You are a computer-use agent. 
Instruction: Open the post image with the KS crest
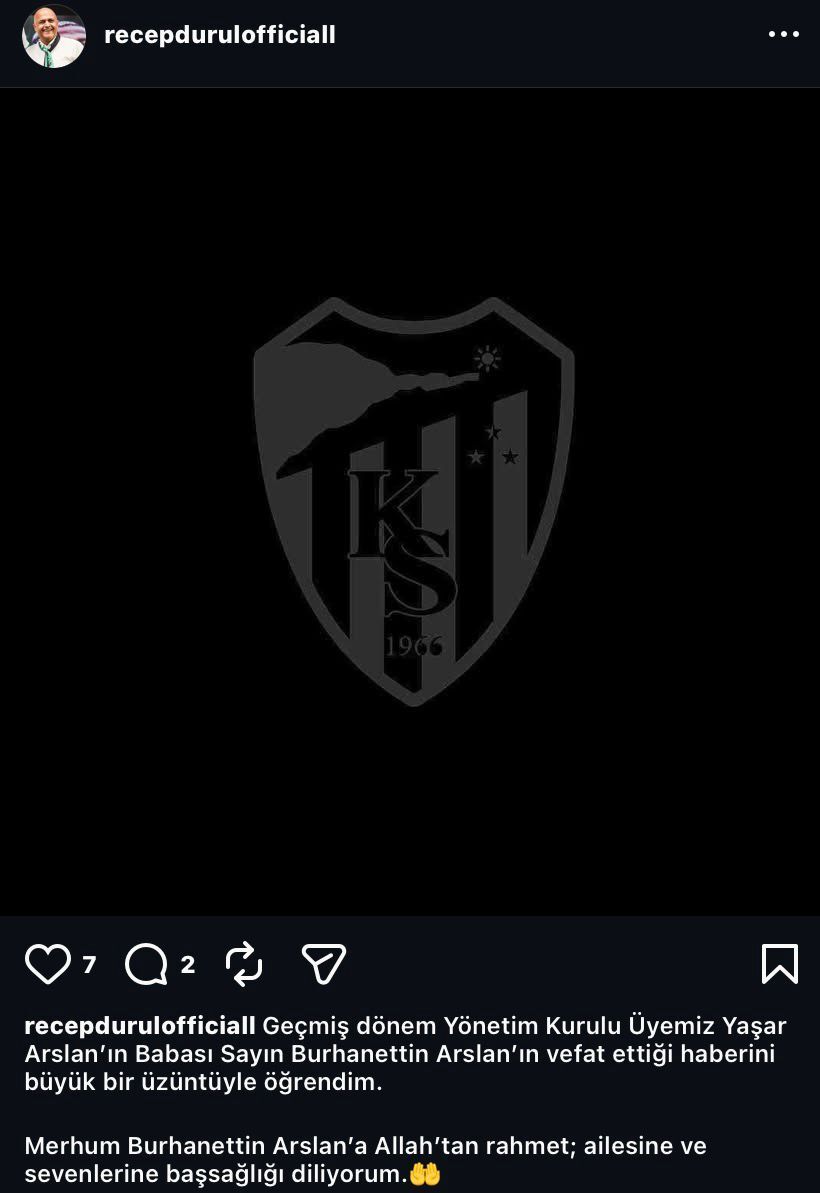[412, 502]
